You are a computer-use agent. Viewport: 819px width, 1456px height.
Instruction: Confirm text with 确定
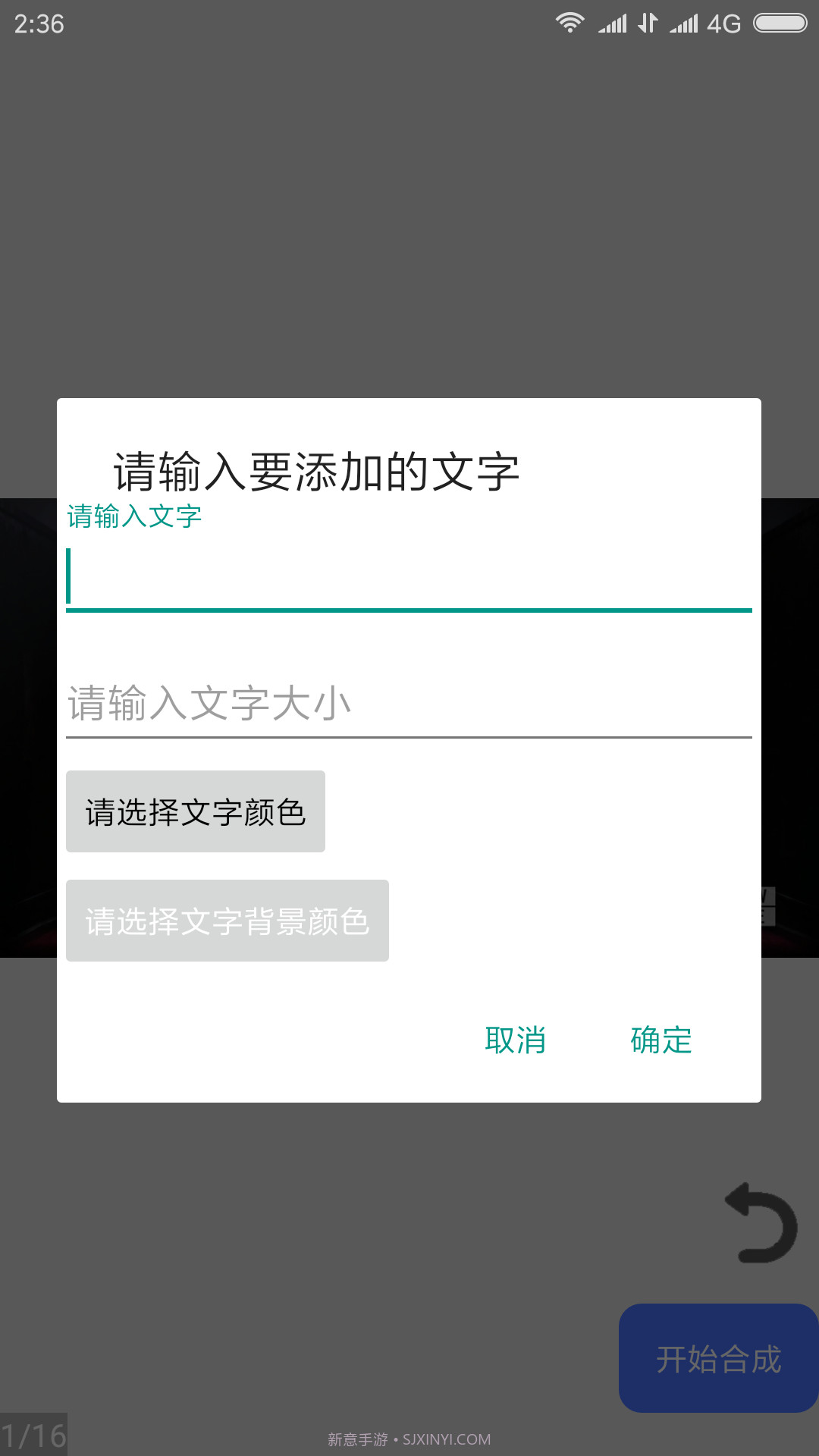pos(661,1040)
